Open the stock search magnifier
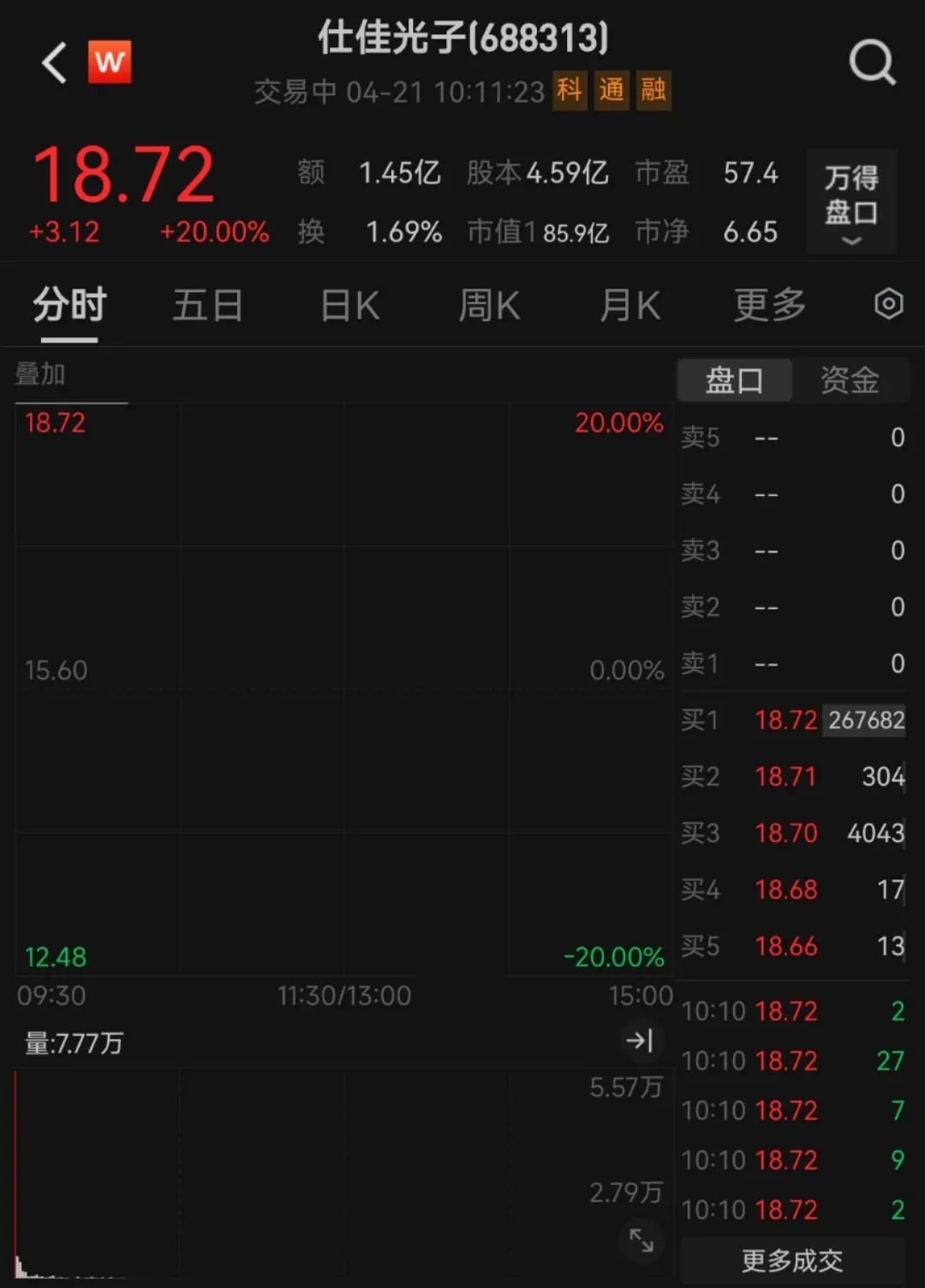Viewport: 925px width, 1288px height. point(871,63)
